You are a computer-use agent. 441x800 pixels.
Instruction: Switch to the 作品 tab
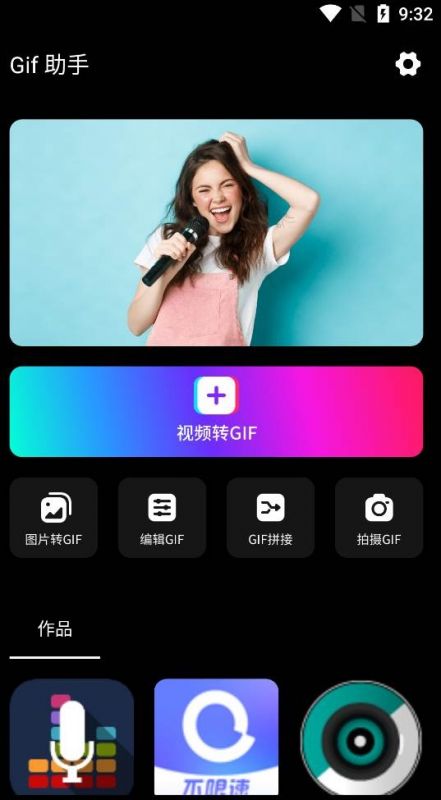click(55, 629)
